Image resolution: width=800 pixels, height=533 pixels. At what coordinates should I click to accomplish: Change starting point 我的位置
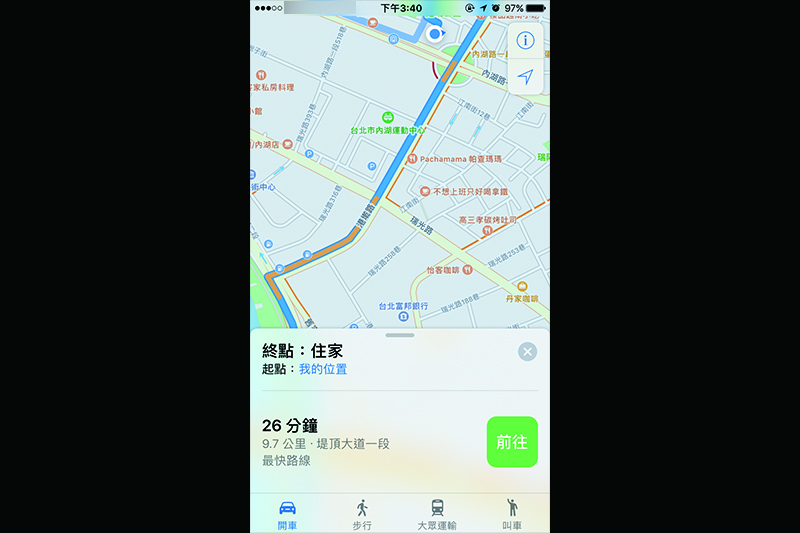pyautogui.click(x=323, y=369)
